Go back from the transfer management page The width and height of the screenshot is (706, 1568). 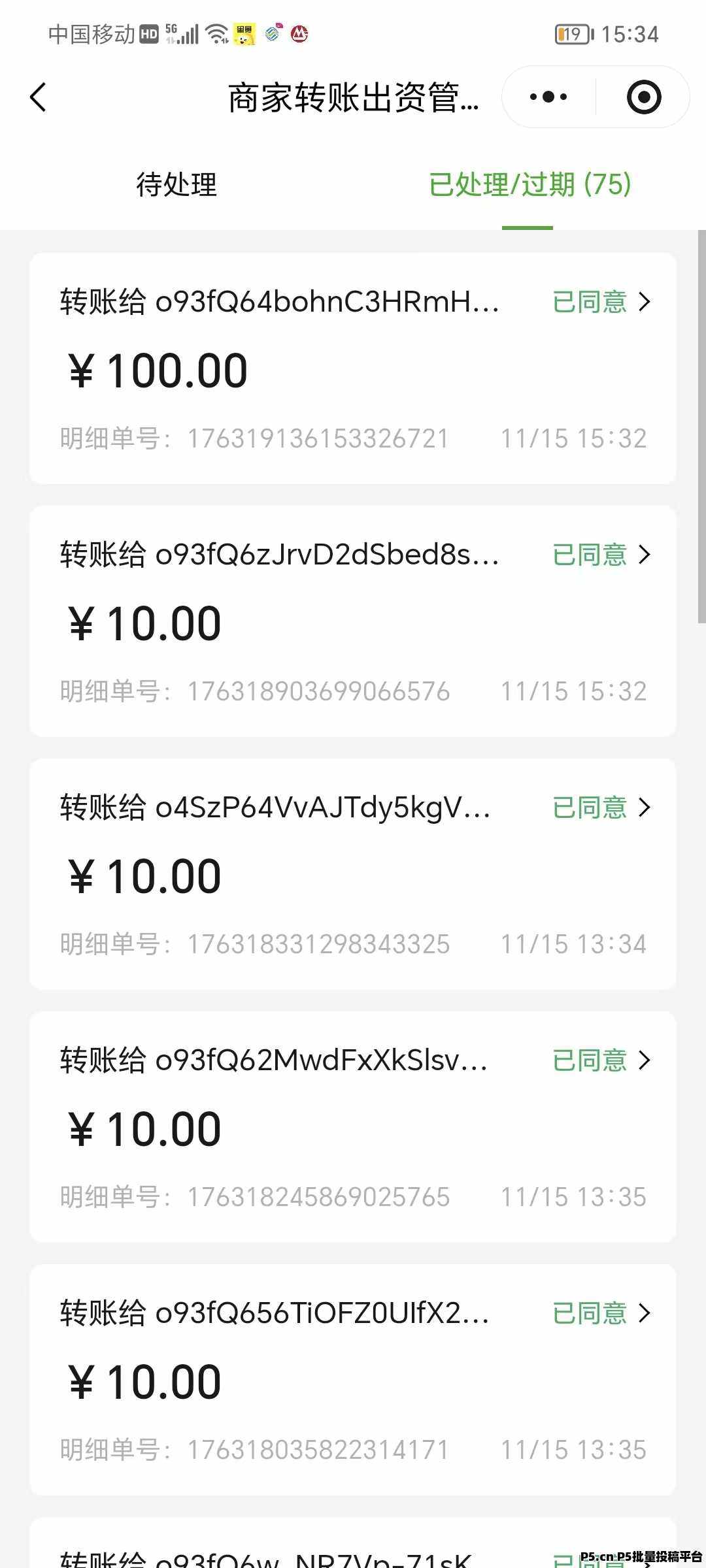[38, 98]
